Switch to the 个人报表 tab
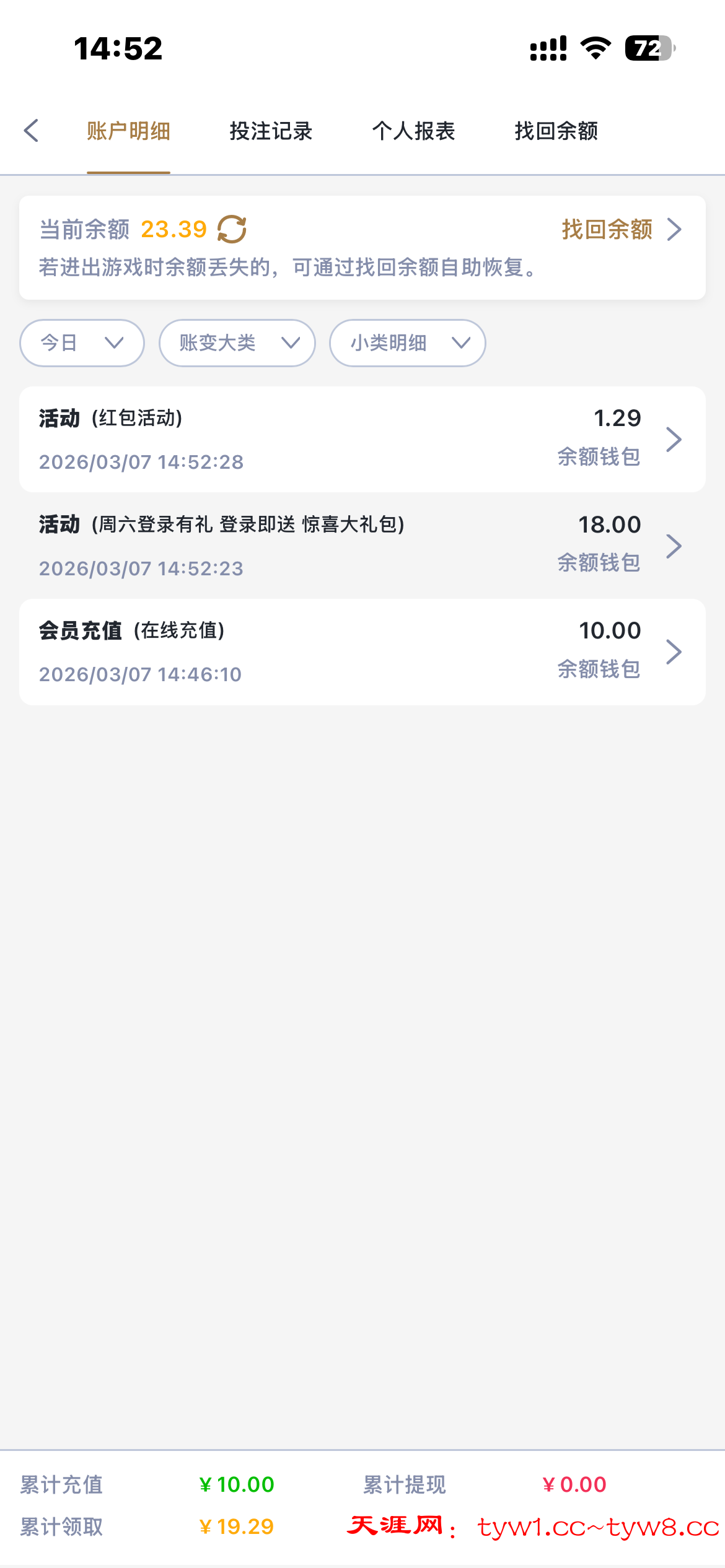The image size is (725, 1568). click(x=413, y=131)
